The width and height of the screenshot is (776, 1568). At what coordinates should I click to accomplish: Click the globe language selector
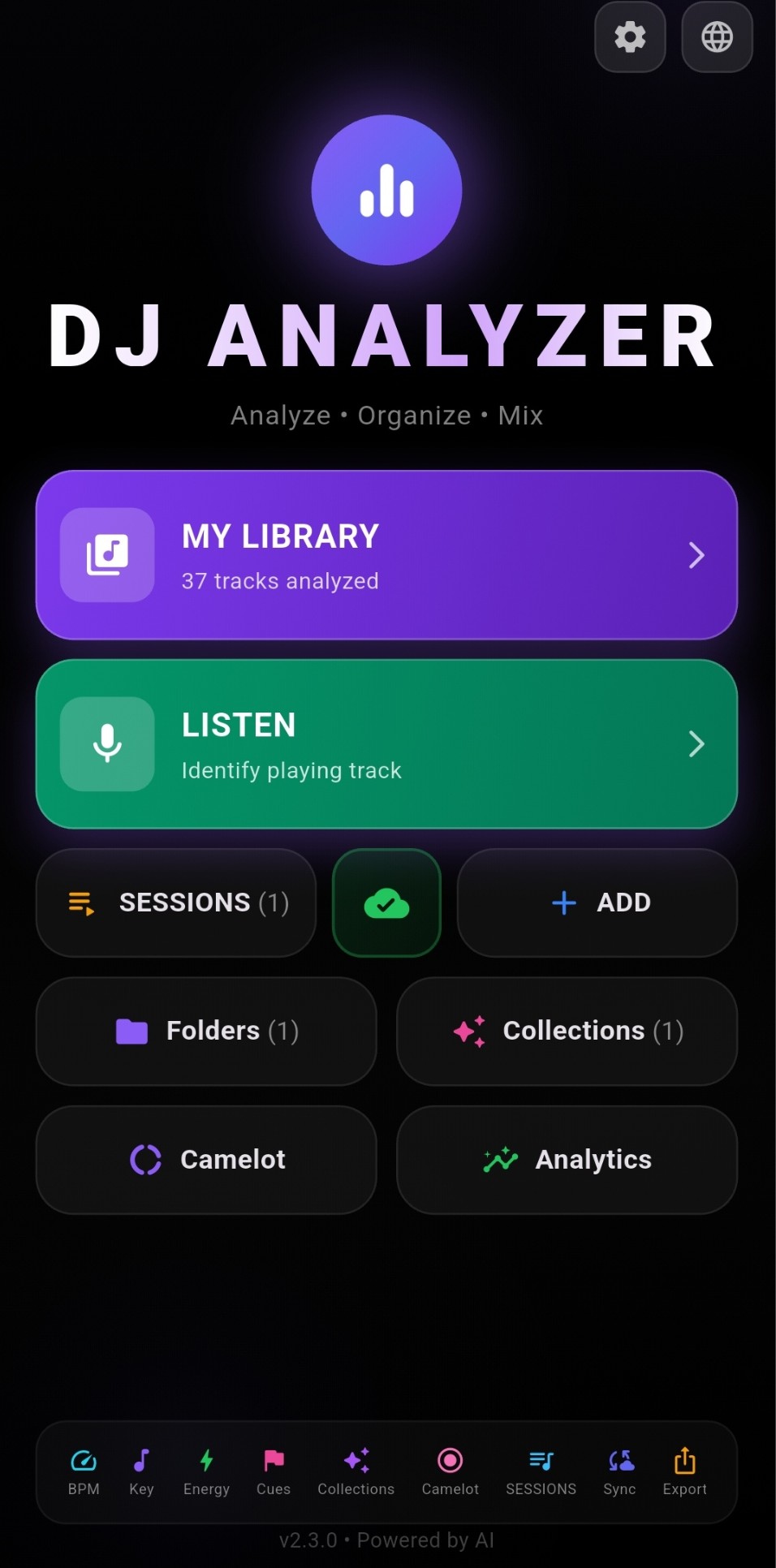(716, 37)
